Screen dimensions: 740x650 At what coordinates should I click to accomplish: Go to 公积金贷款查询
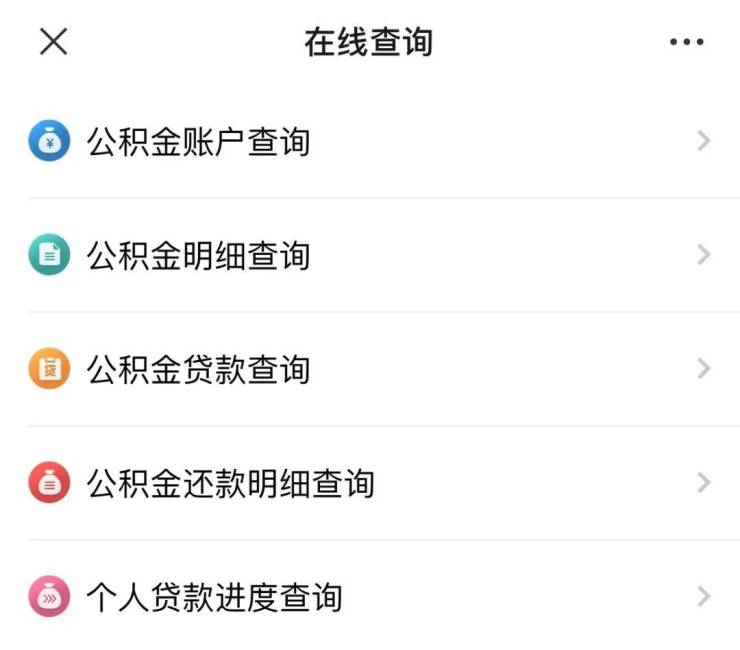tap(198, 369)
